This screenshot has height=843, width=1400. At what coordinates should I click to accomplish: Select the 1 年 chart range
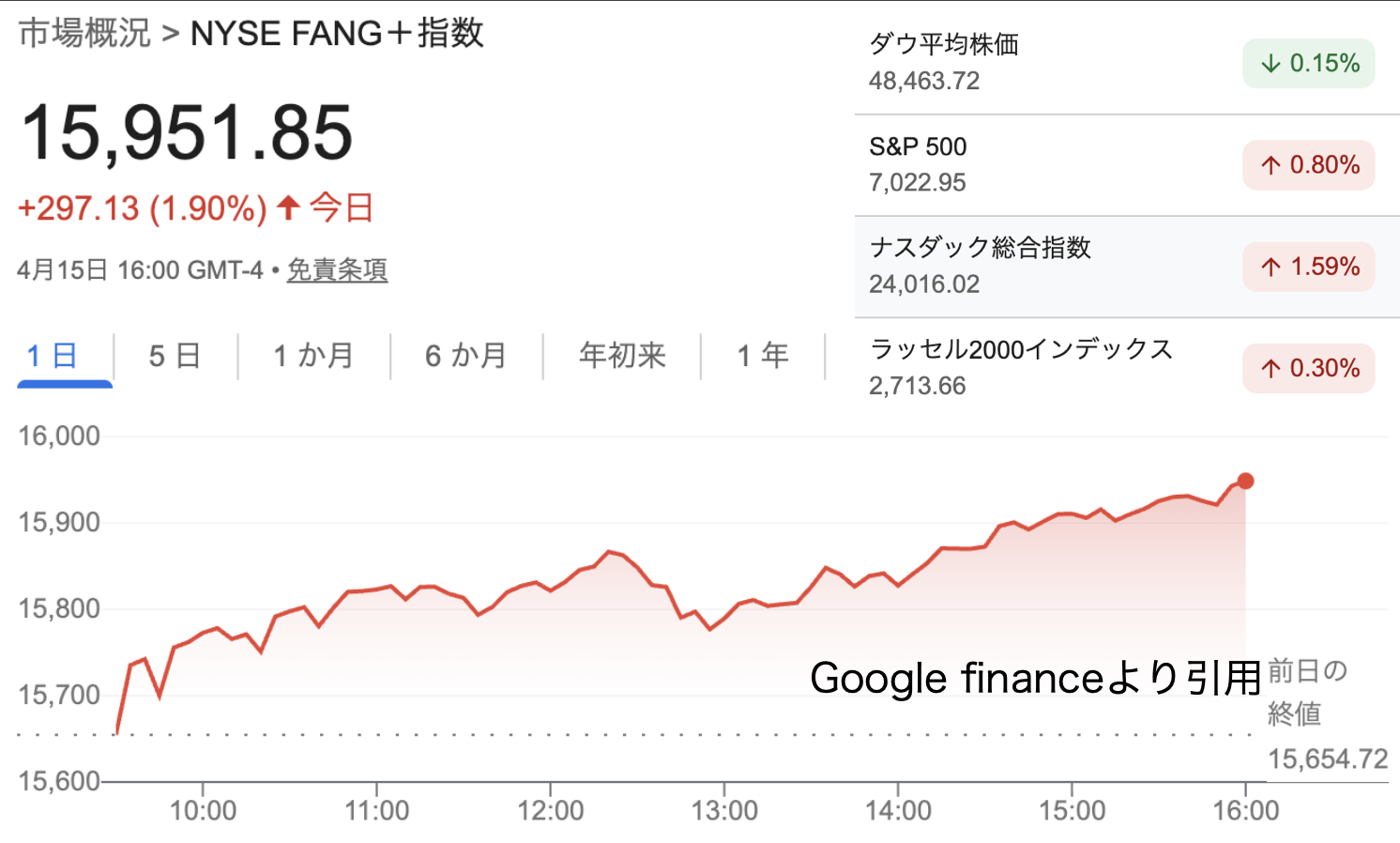click(x=763, y=356)
